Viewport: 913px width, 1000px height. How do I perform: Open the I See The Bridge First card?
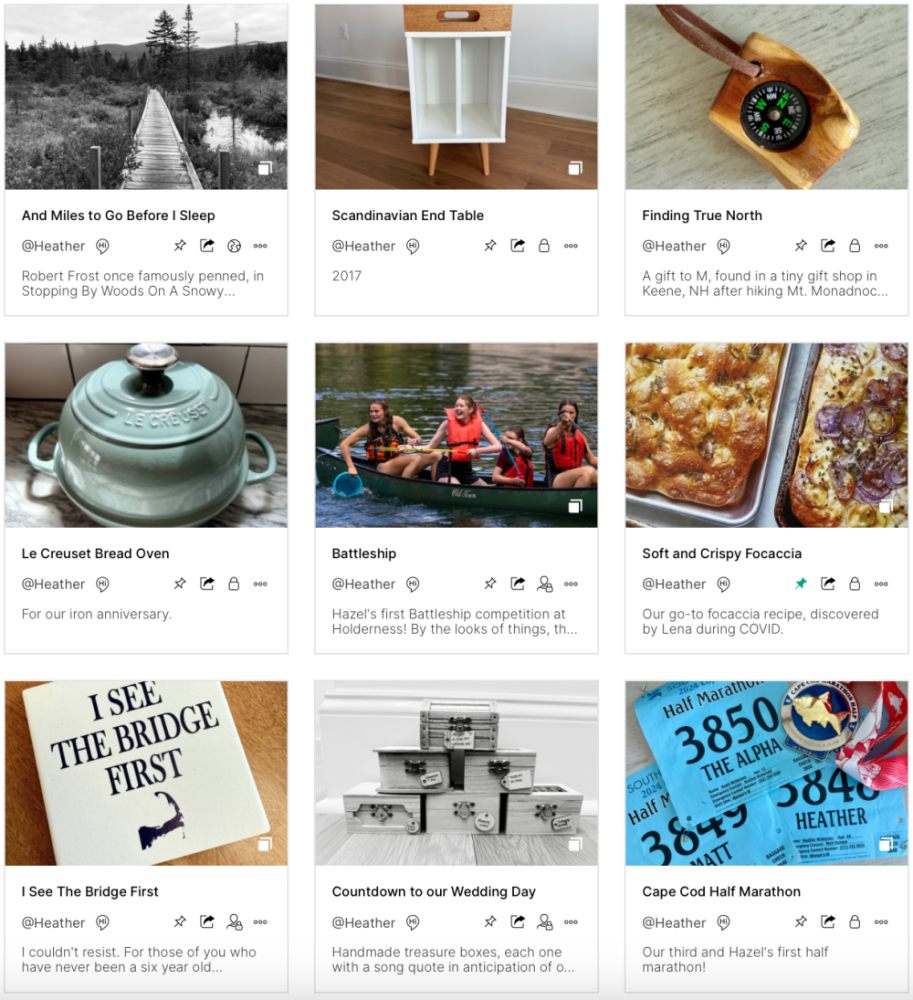[x=90, y=891]
